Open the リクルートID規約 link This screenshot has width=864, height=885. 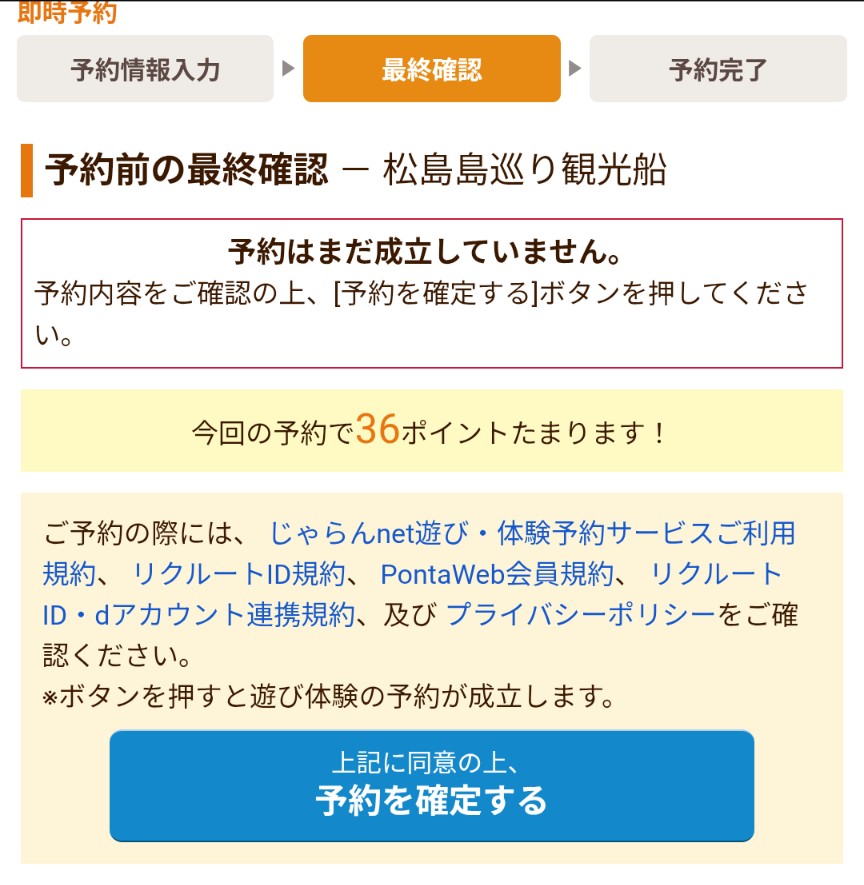coord(238,574)
